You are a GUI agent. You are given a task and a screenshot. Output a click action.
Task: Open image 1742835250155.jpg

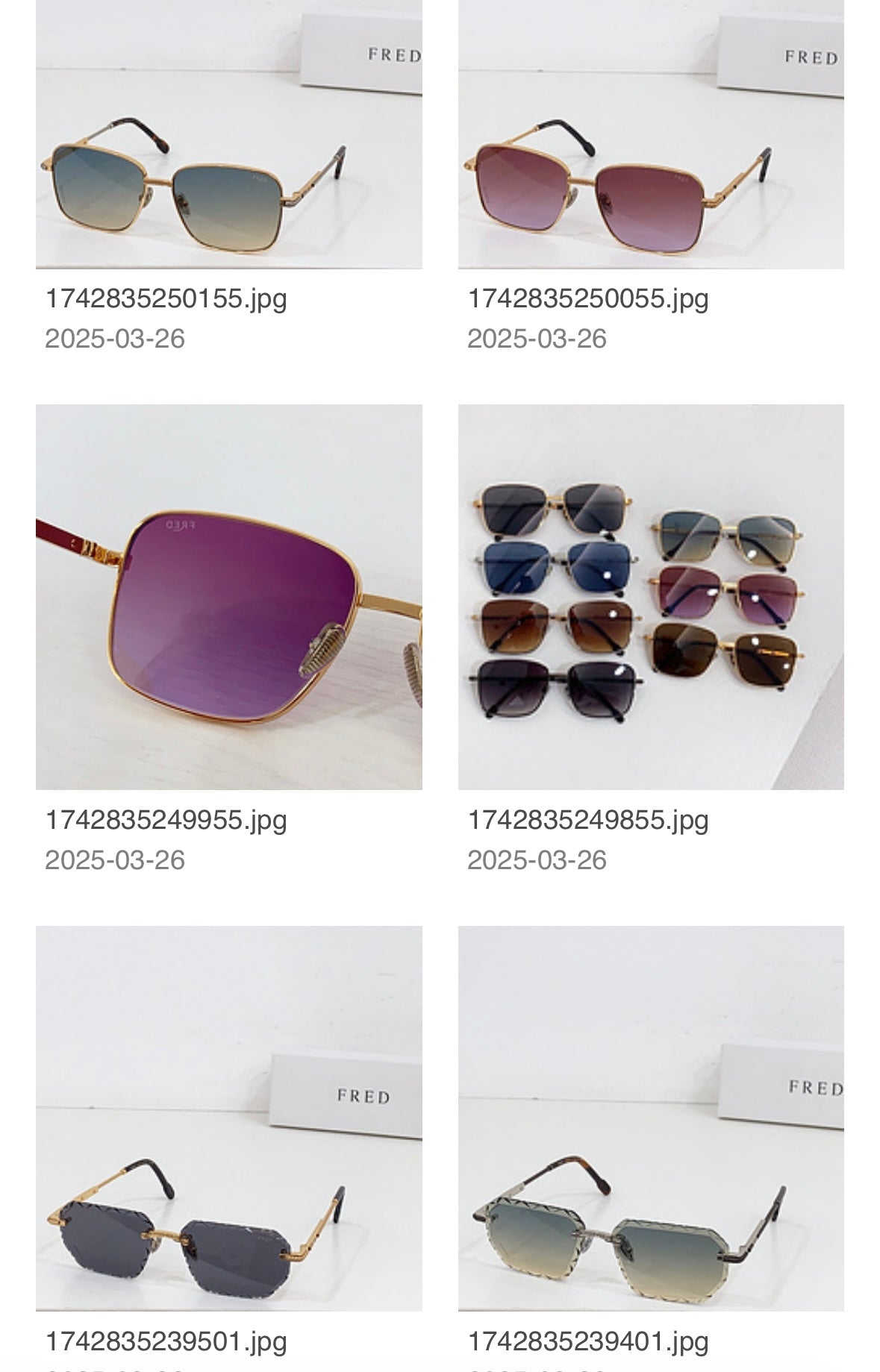[228, 134]
